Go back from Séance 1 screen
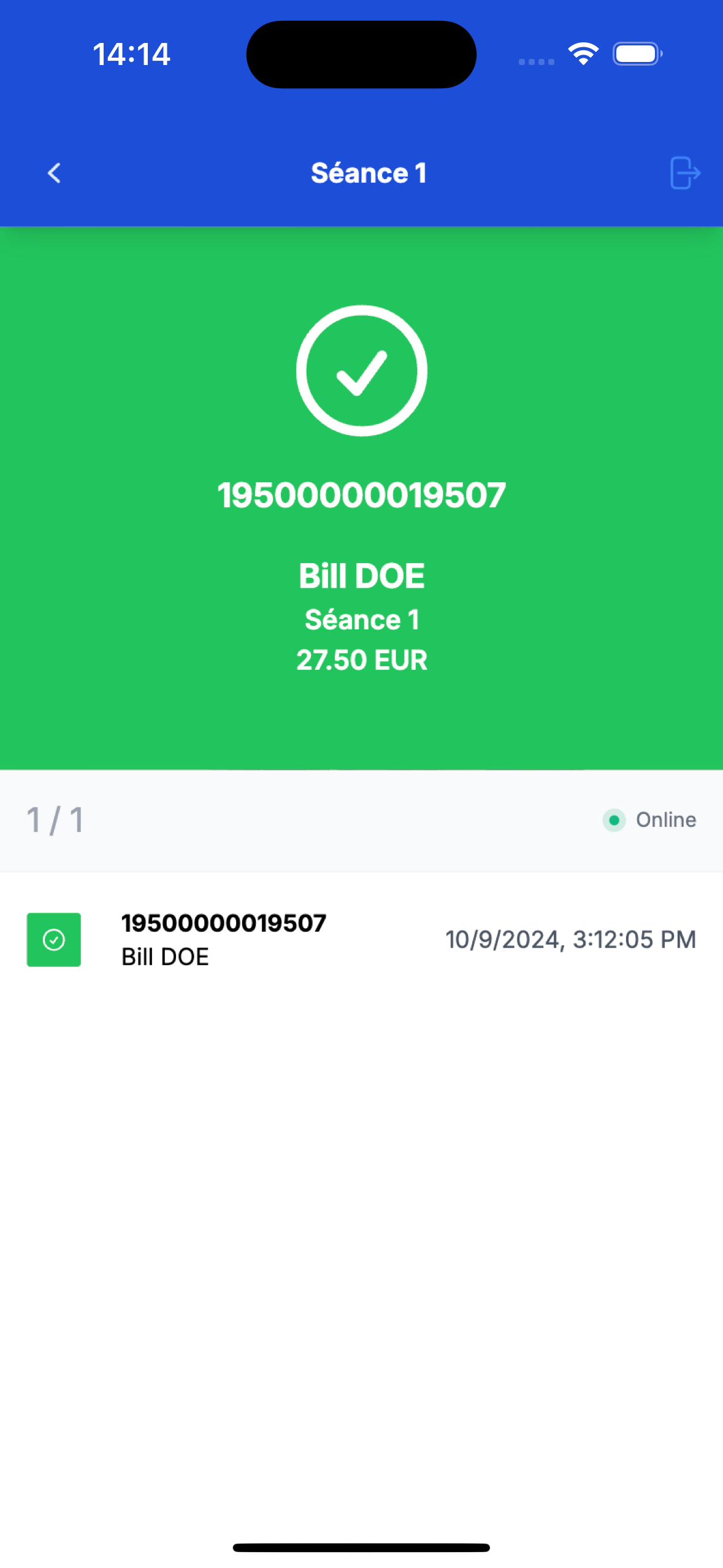The width and height of the screenshot is (723, 1568). pos(54,173)
